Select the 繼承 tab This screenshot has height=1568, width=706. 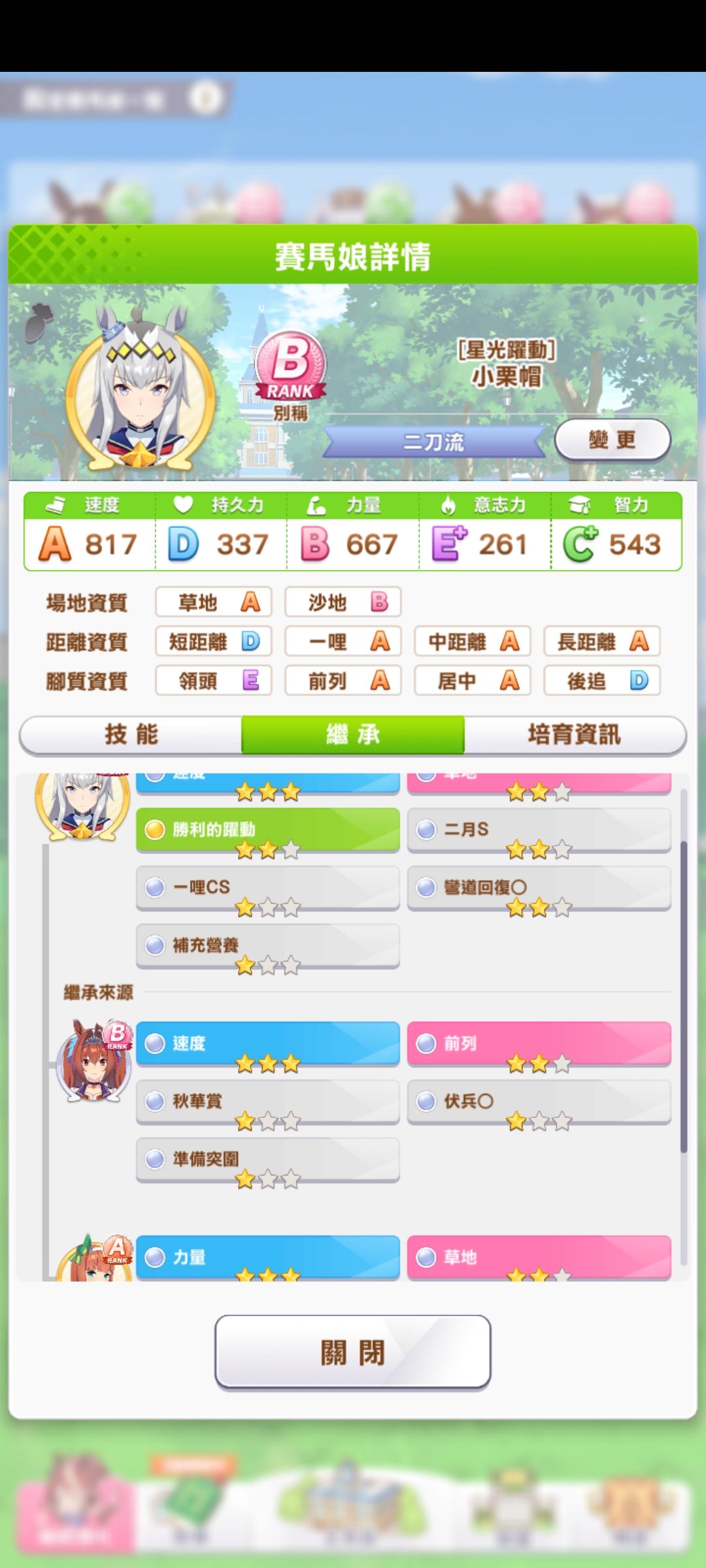click(x=353, y=734)
